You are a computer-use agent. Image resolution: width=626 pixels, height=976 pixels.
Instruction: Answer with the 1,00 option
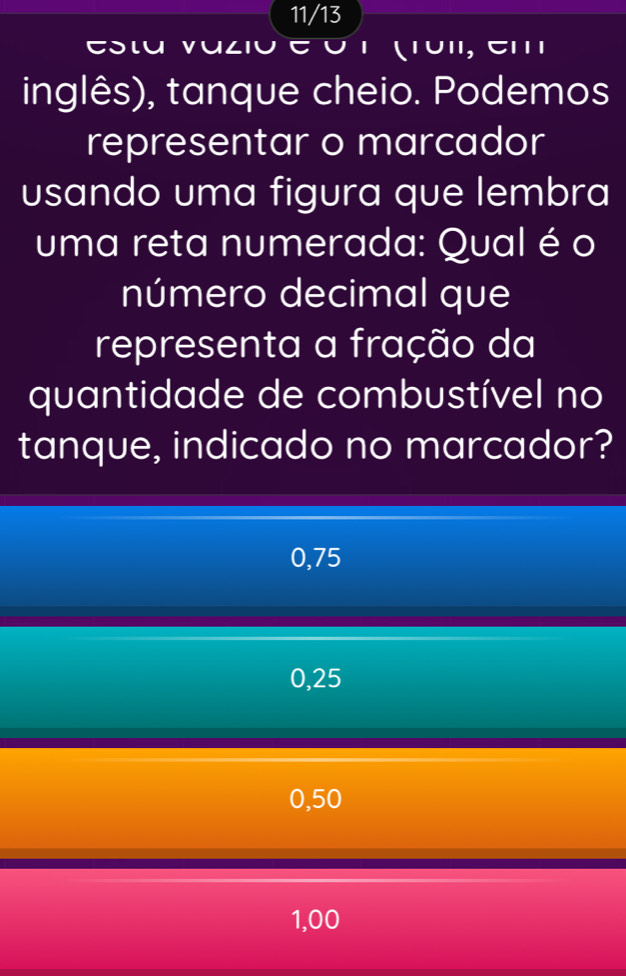[x=313, y=918]
